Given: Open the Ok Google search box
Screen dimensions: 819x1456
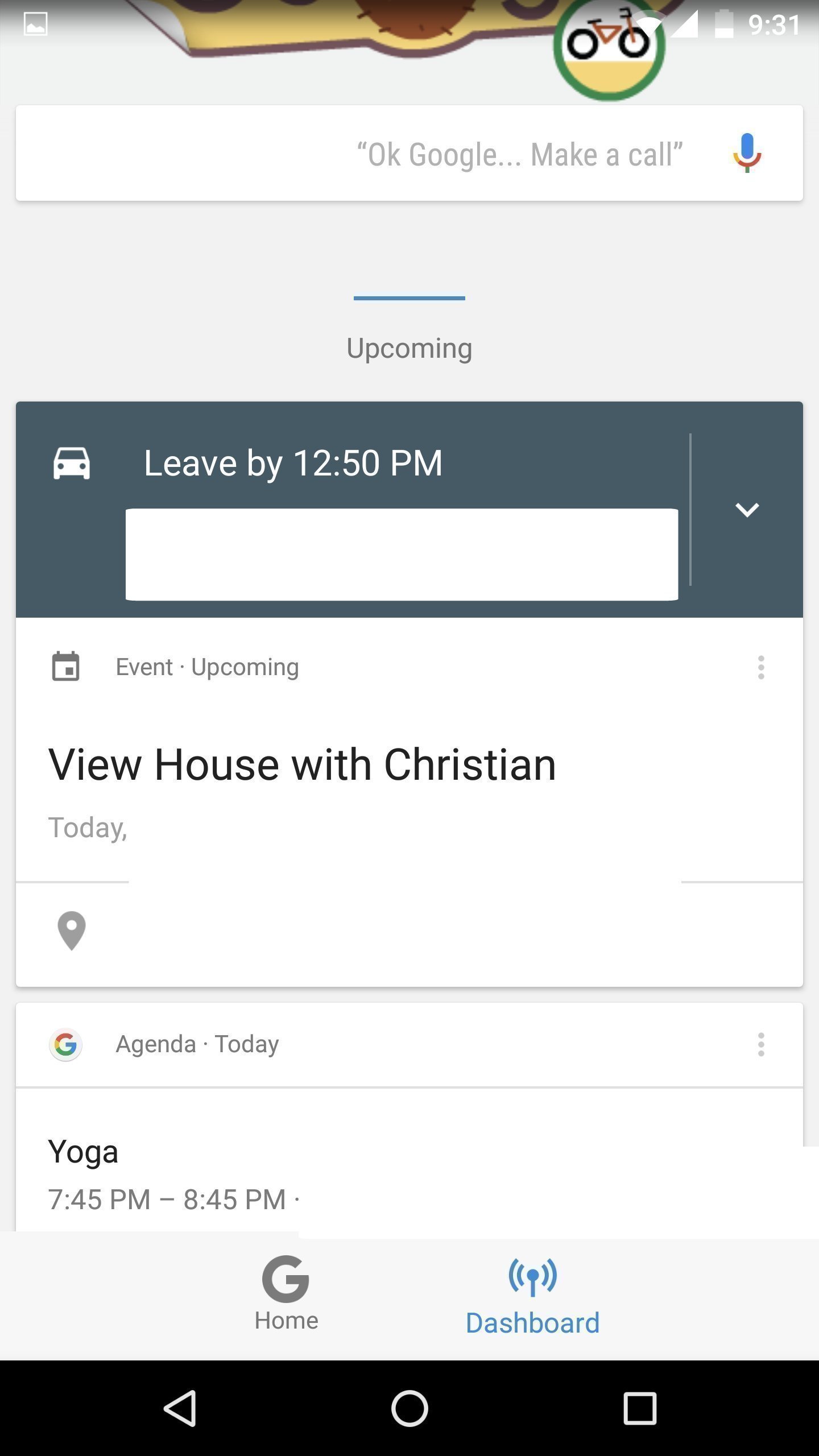Looking at the screenshot, I should pyautogui.click(x=398, y=154).
